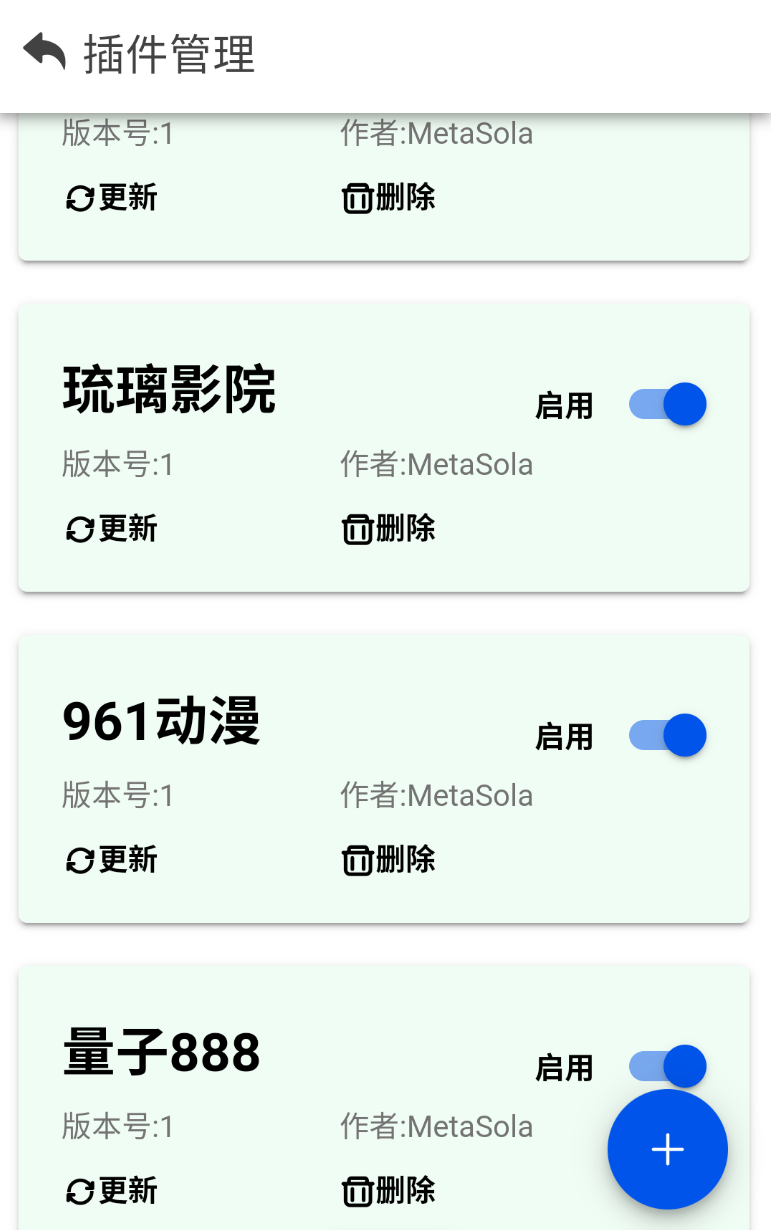Toggle off the 961动漫 enable switch

coord(667,735)
